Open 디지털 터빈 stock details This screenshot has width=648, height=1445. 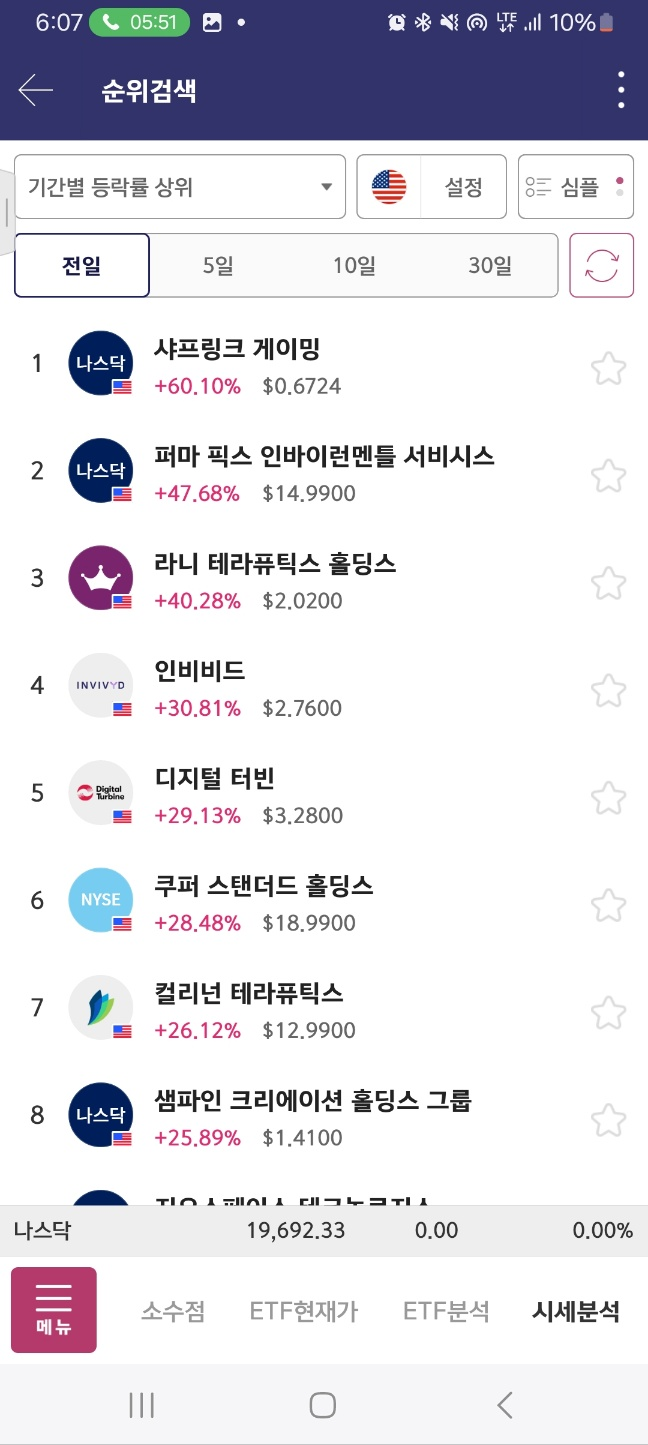click(x=300, y=796)
